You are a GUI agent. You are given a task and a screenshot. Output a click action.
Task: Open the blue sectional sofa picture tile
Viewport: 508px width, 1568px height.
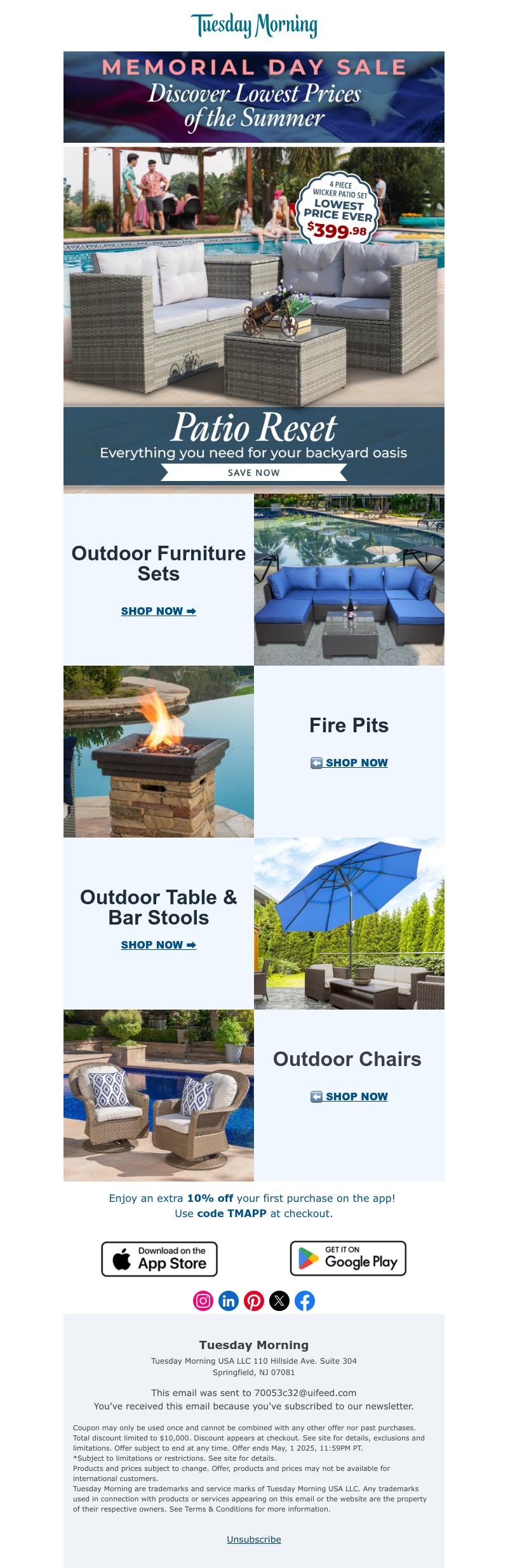tap(349, 580)
